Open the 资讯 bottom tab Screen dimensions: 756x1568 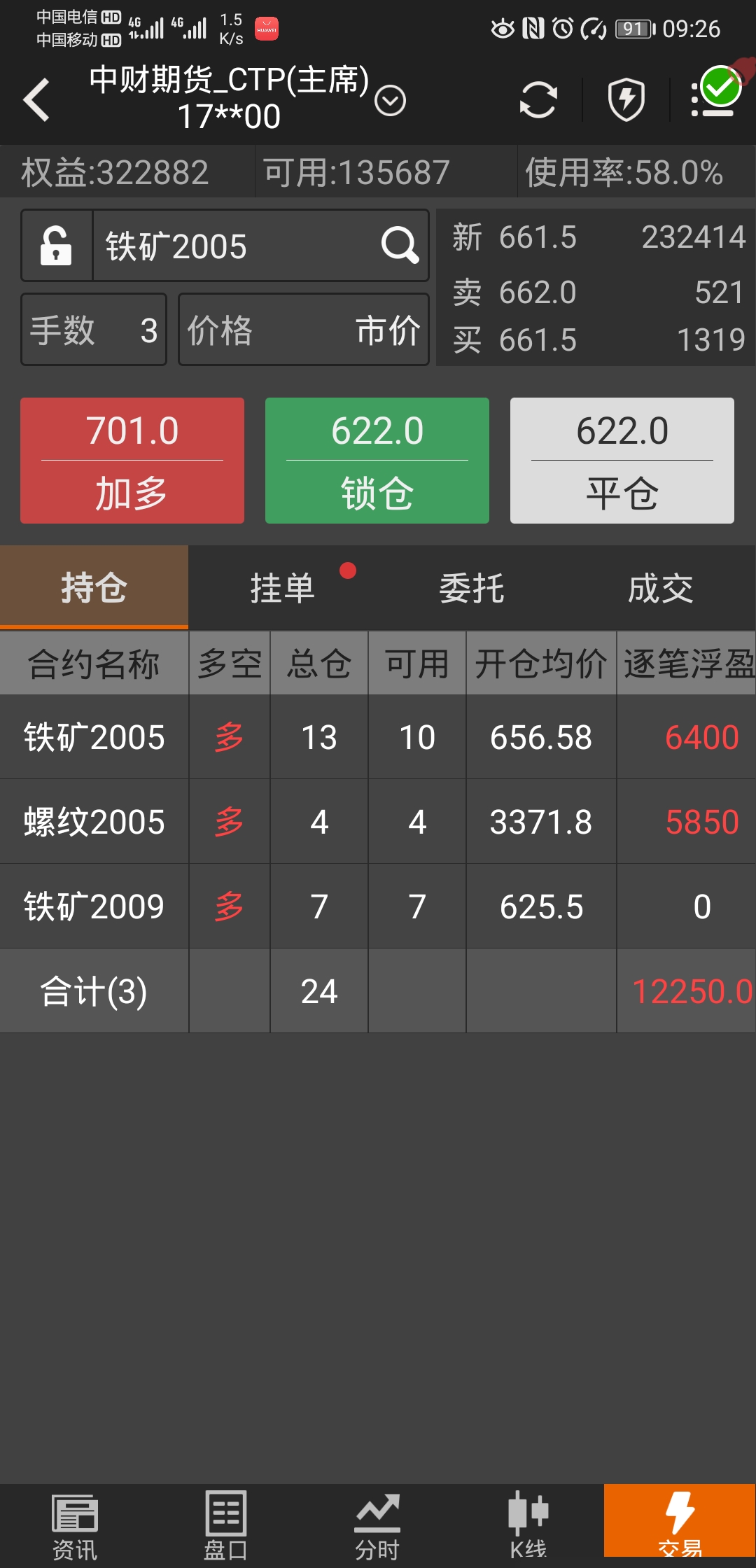click(x=75, y=1526)
